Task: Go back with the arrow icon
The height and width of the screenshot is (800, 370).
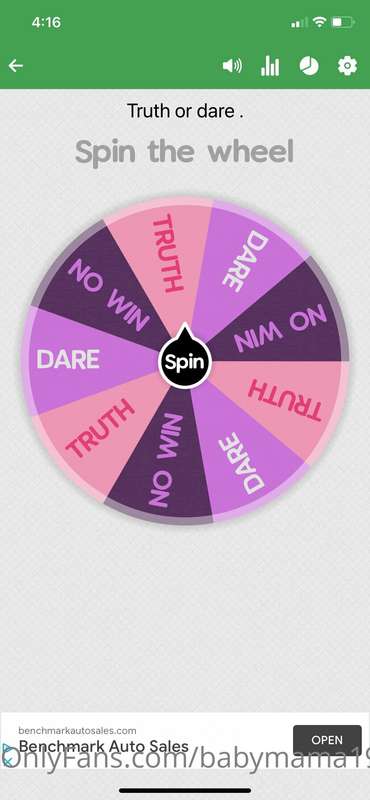Action: [x=16, y=66]
